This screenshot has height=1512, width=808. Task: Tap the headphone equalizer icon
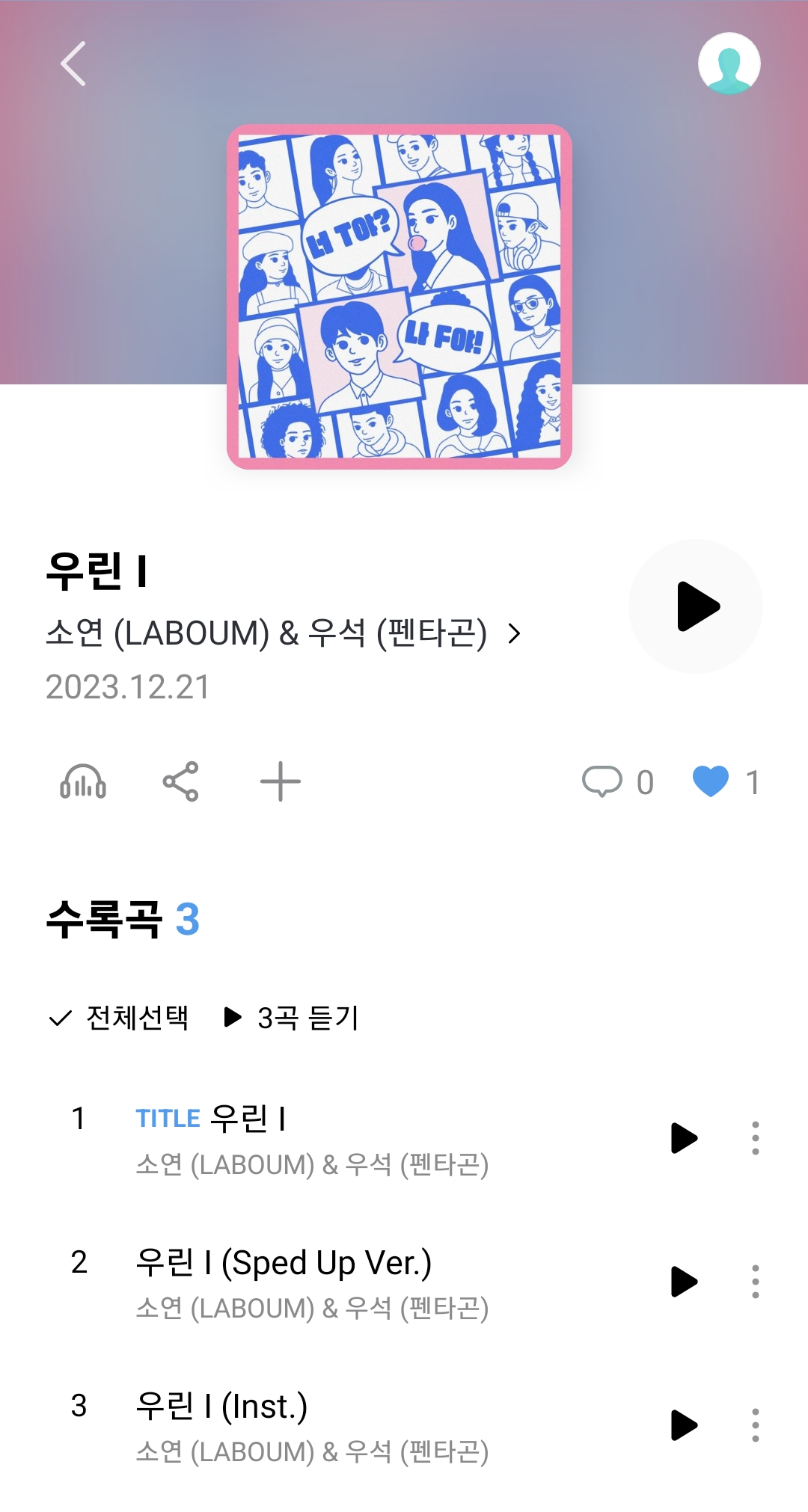coord(83,782)
